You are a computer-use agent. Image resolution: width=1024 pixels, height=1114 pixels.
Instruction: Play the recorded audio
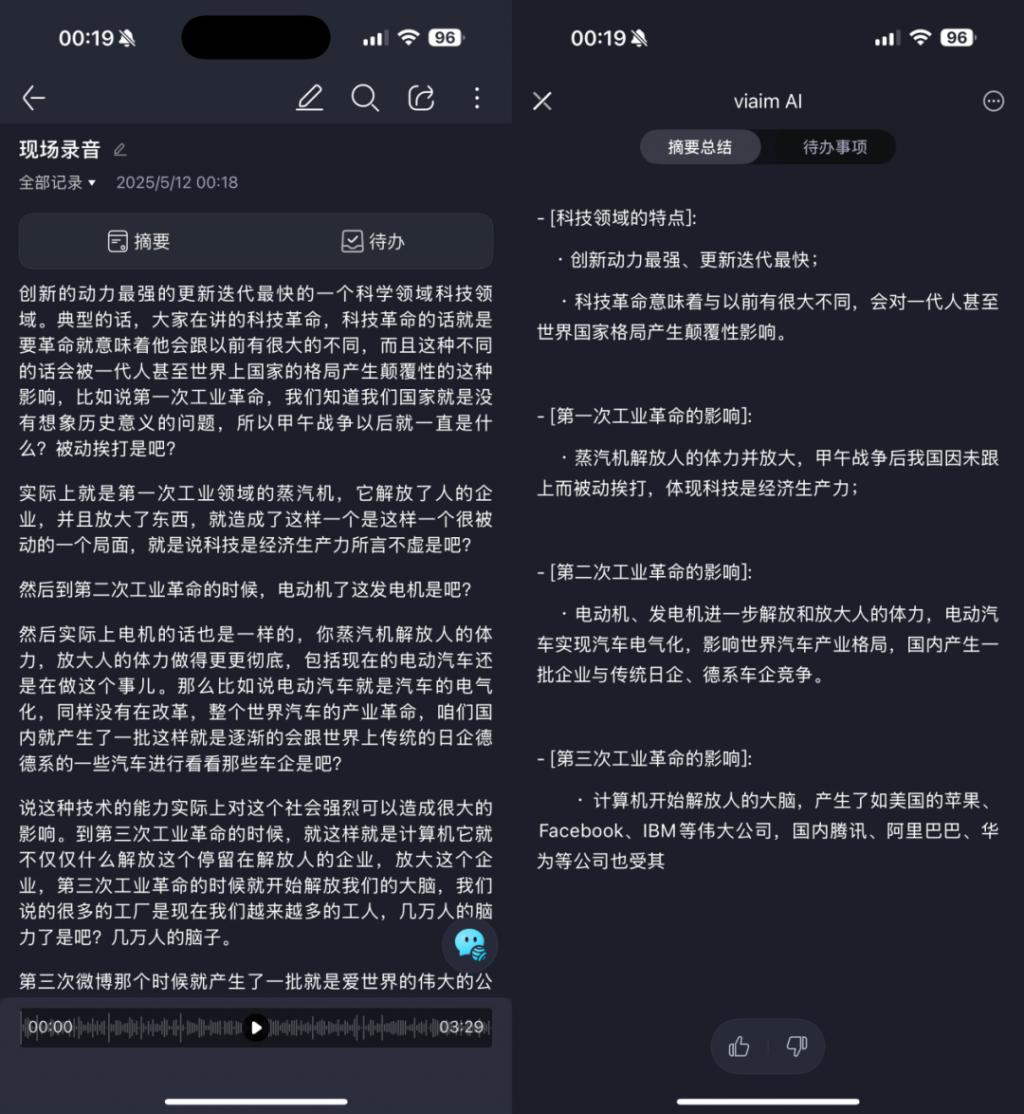256,1027
